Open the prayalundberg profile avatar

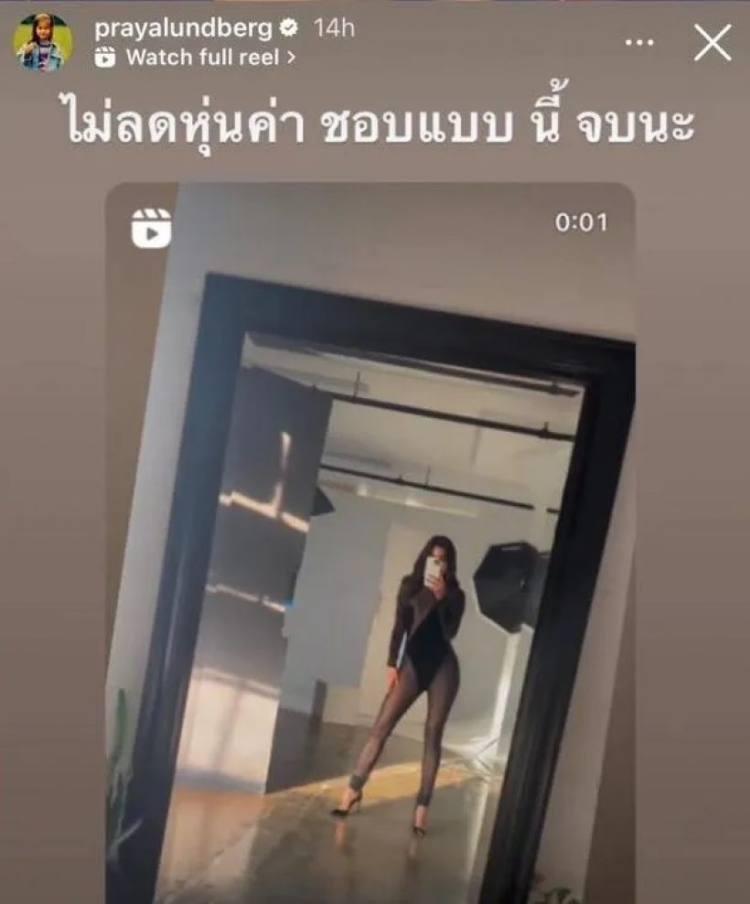pyautogui.click(x=42, y=42)
